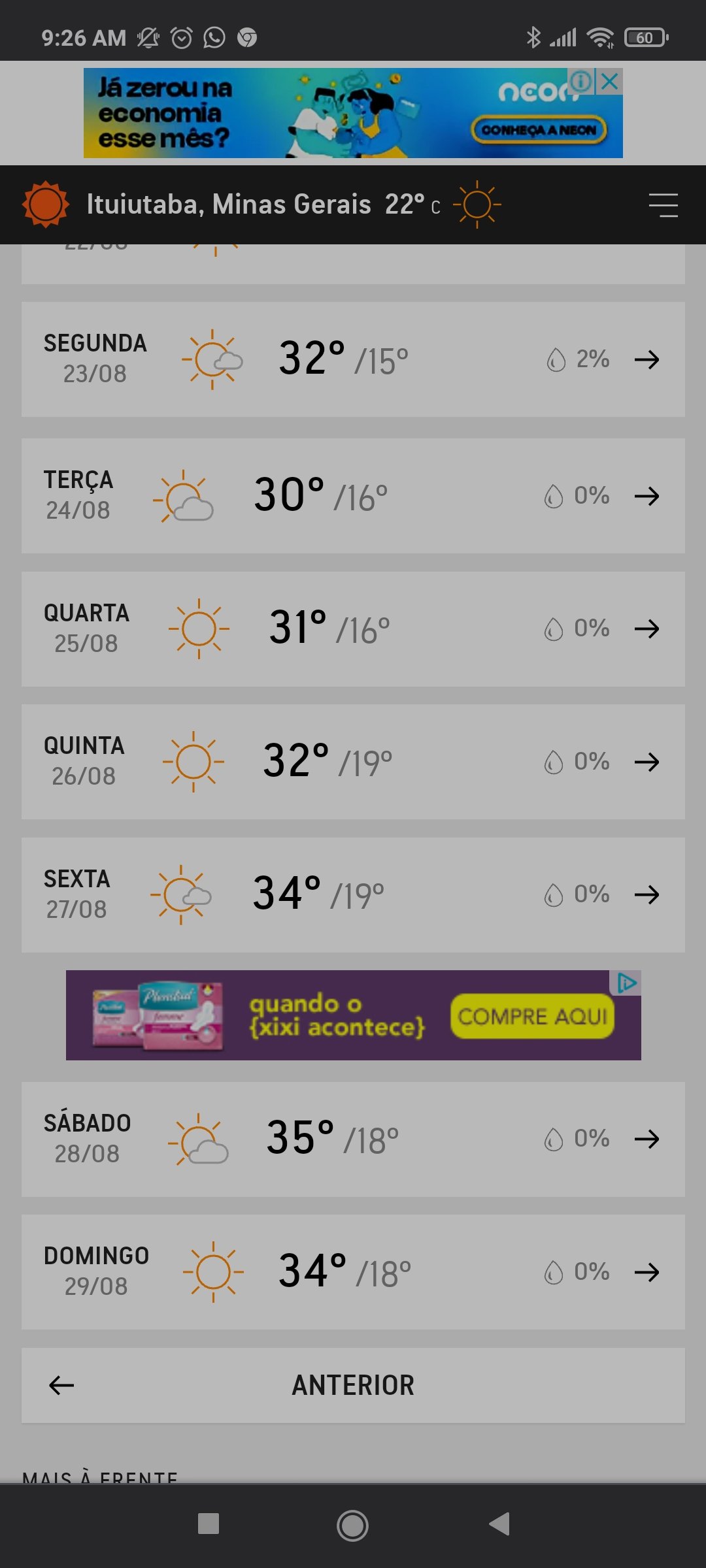View Terça 24/08 forecast details

[x=353, y=496]
